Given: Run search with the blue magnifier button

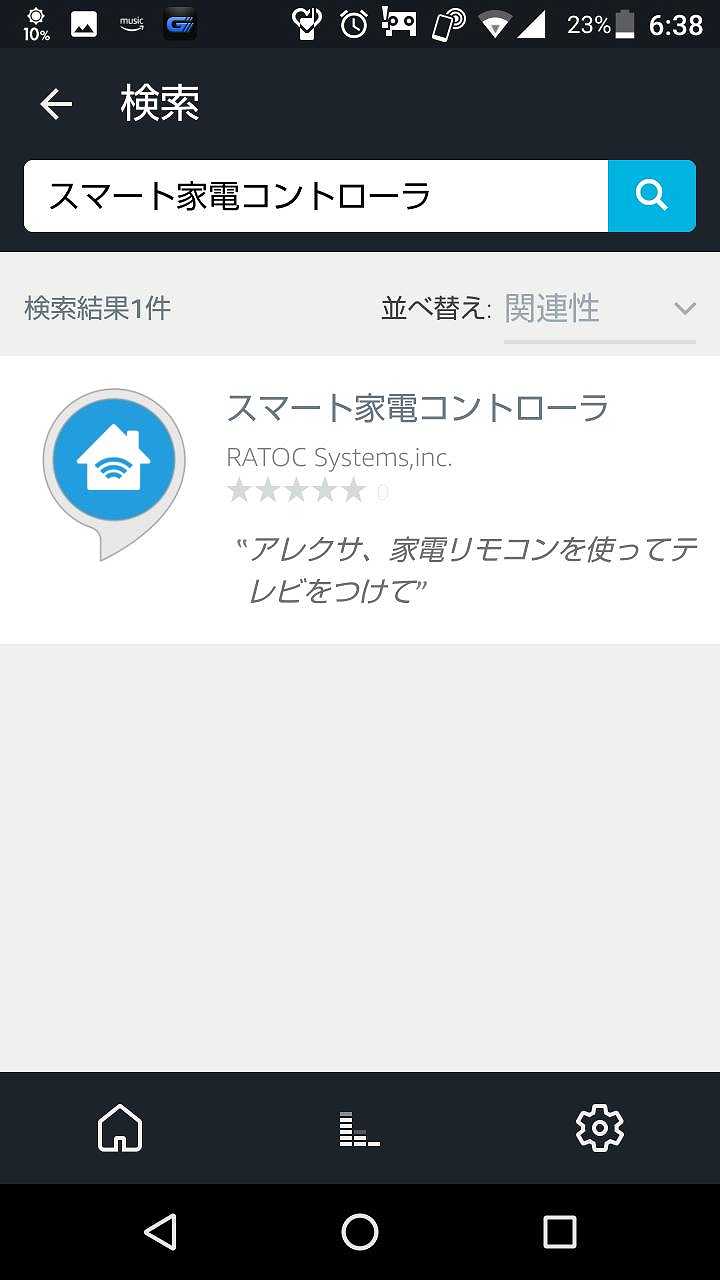Looking at the screenshot, I should (x=651, y=196).
